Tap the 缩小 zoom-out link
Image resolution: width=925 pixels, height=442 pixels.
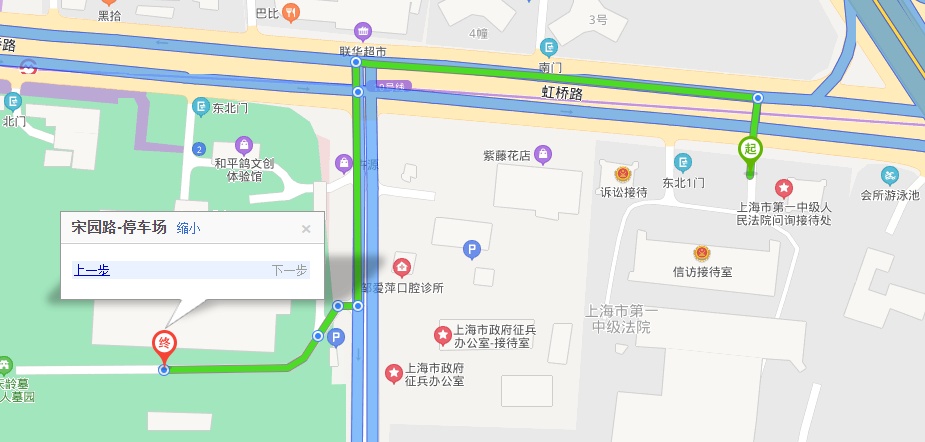coord(188,228)
